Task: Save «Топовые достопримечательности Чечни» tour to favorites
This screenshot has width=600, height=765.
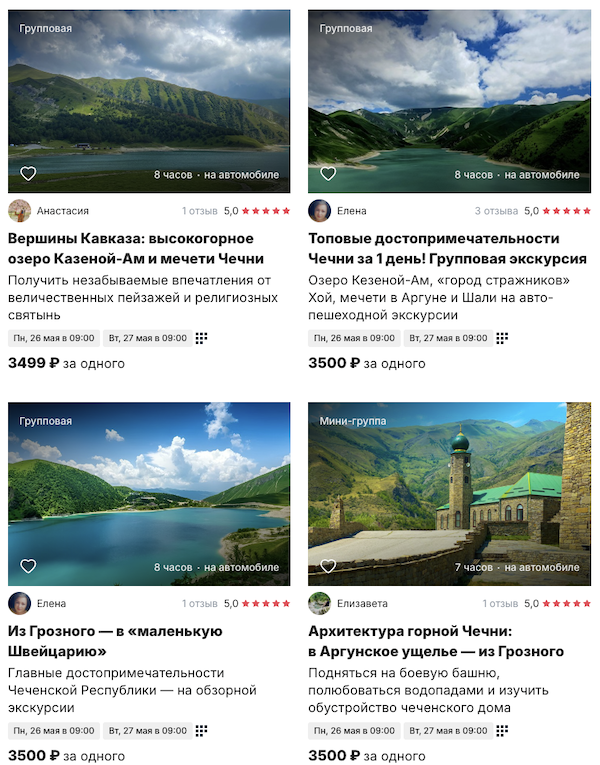Action: 328,174
